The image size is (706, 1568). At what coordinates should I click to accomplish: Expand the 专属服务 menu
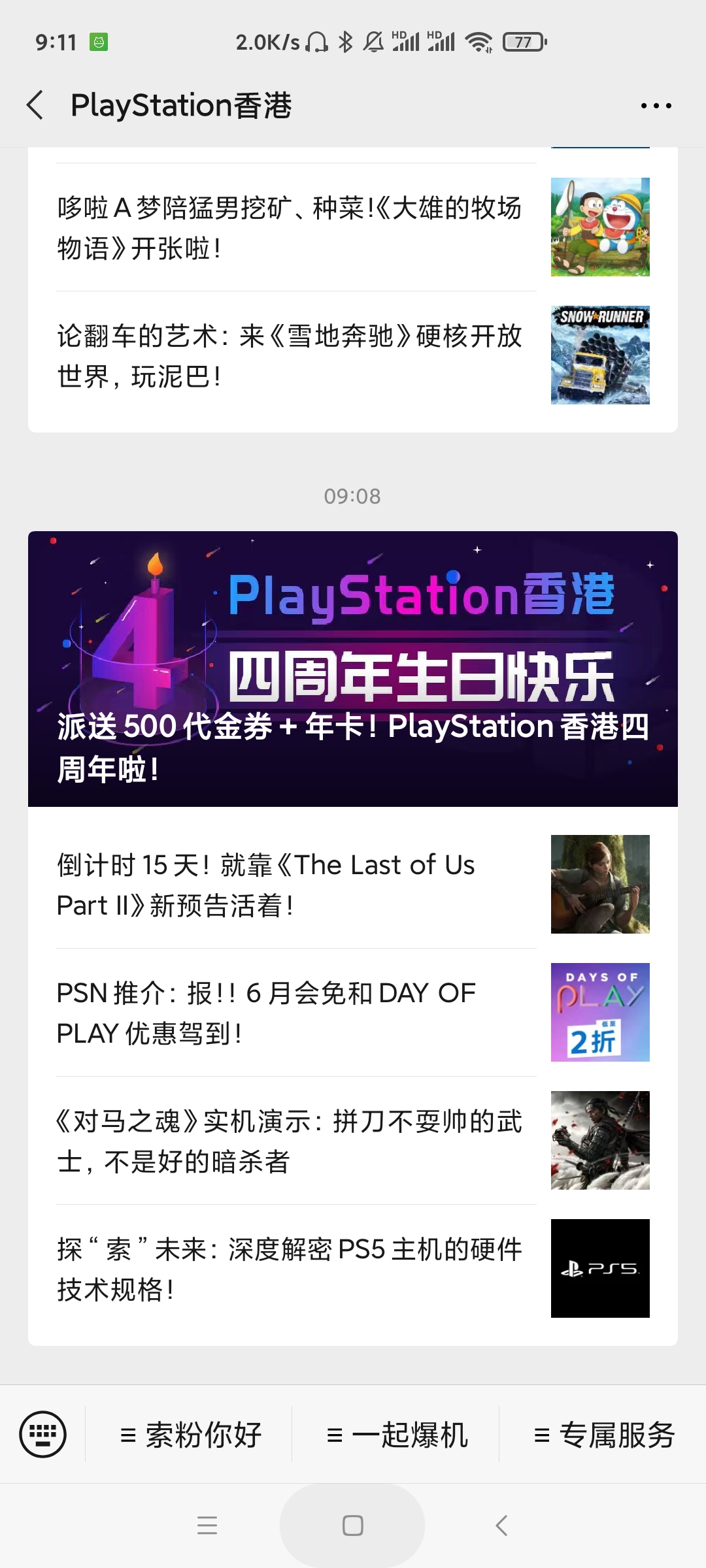tap(603, 1435)
